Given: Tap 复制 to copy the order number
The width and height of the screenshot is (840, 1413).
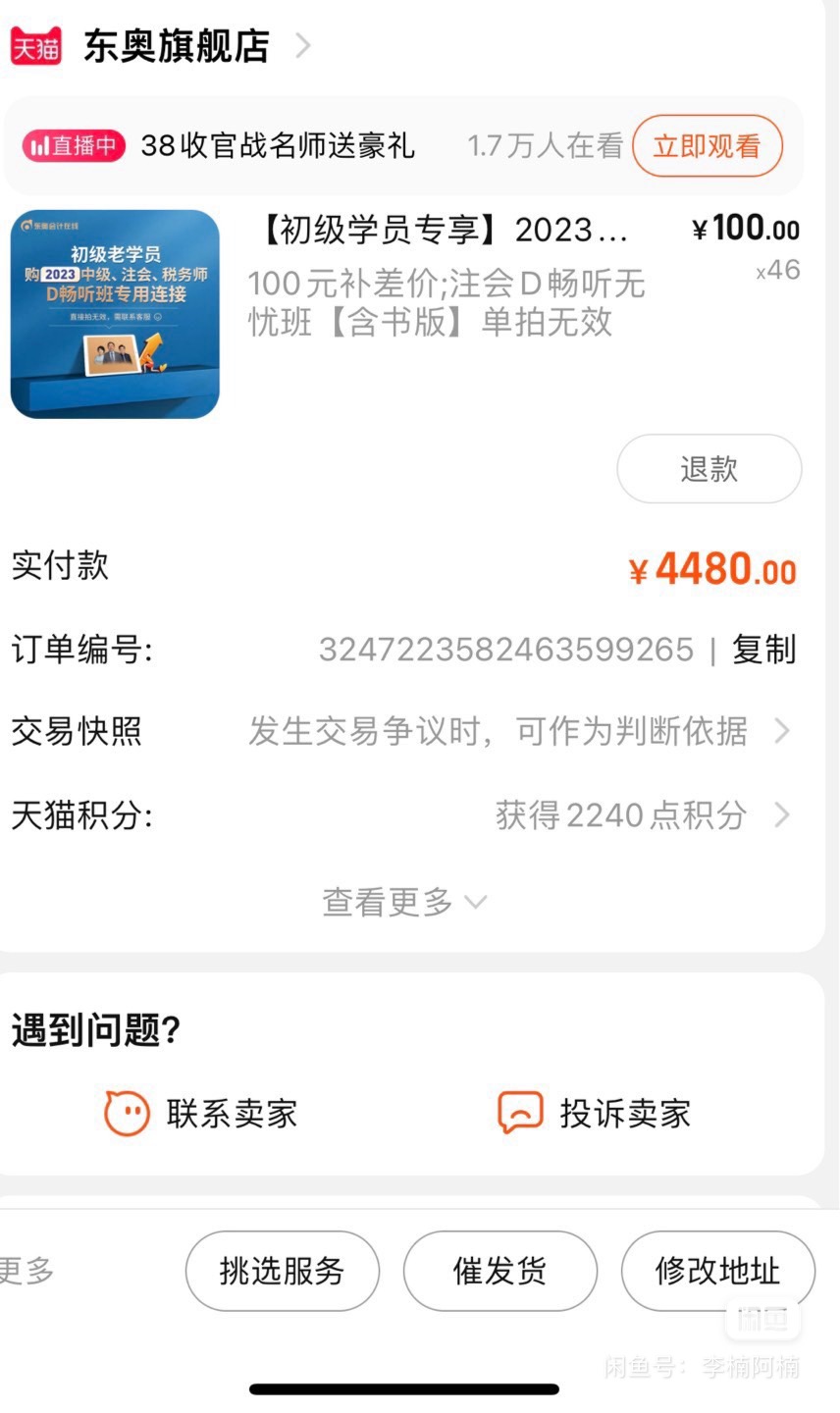Looking at the screenshot, I should (763, 649).
